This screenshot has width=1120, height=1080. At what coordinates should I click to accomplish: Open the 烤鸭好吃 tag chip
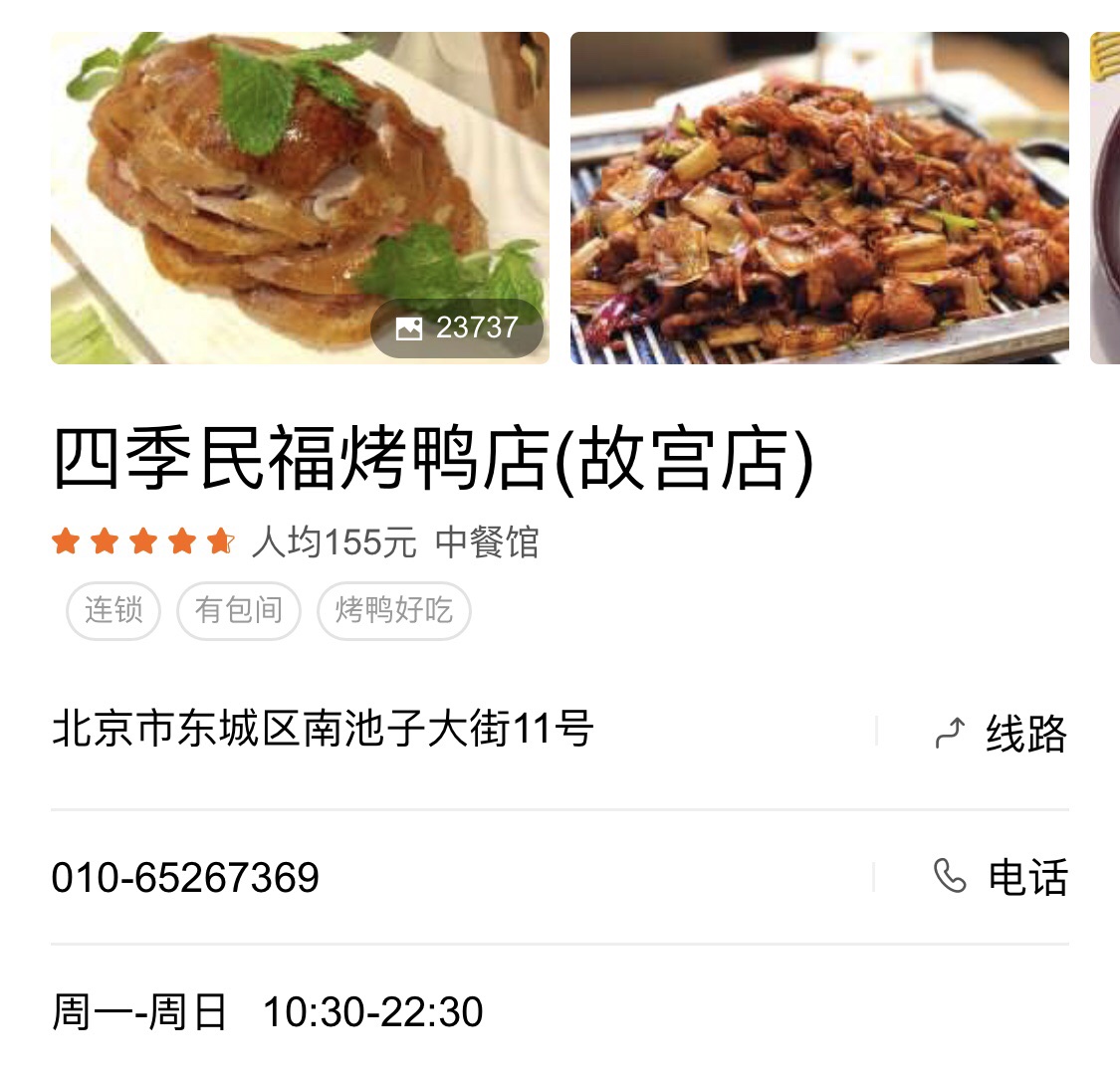click(393, 610)
